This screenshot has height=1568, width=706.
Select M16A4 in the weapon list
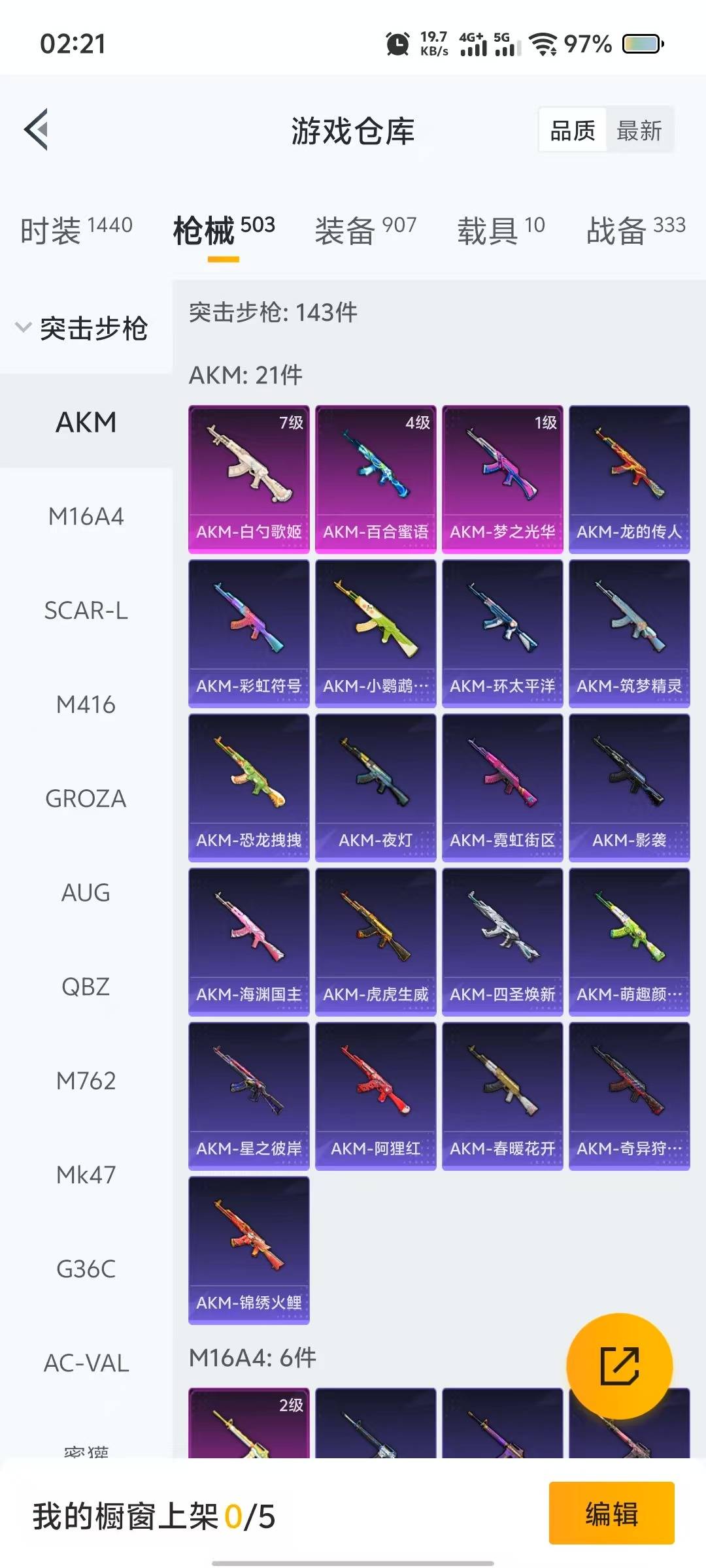pyautogui.click(x=86, y=516)
